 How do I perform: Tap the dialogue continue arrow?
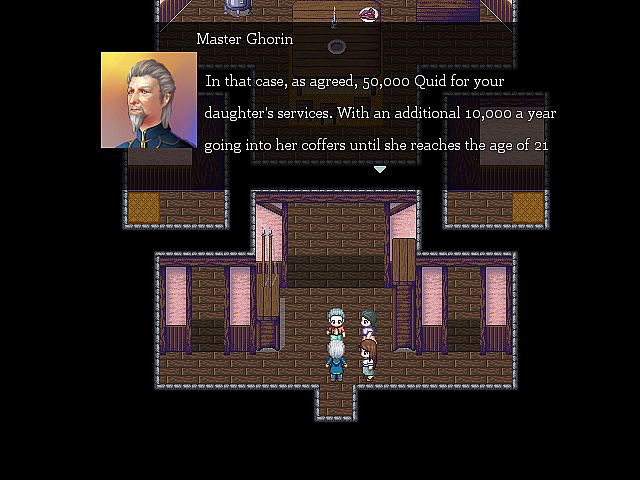click(380, 170)
